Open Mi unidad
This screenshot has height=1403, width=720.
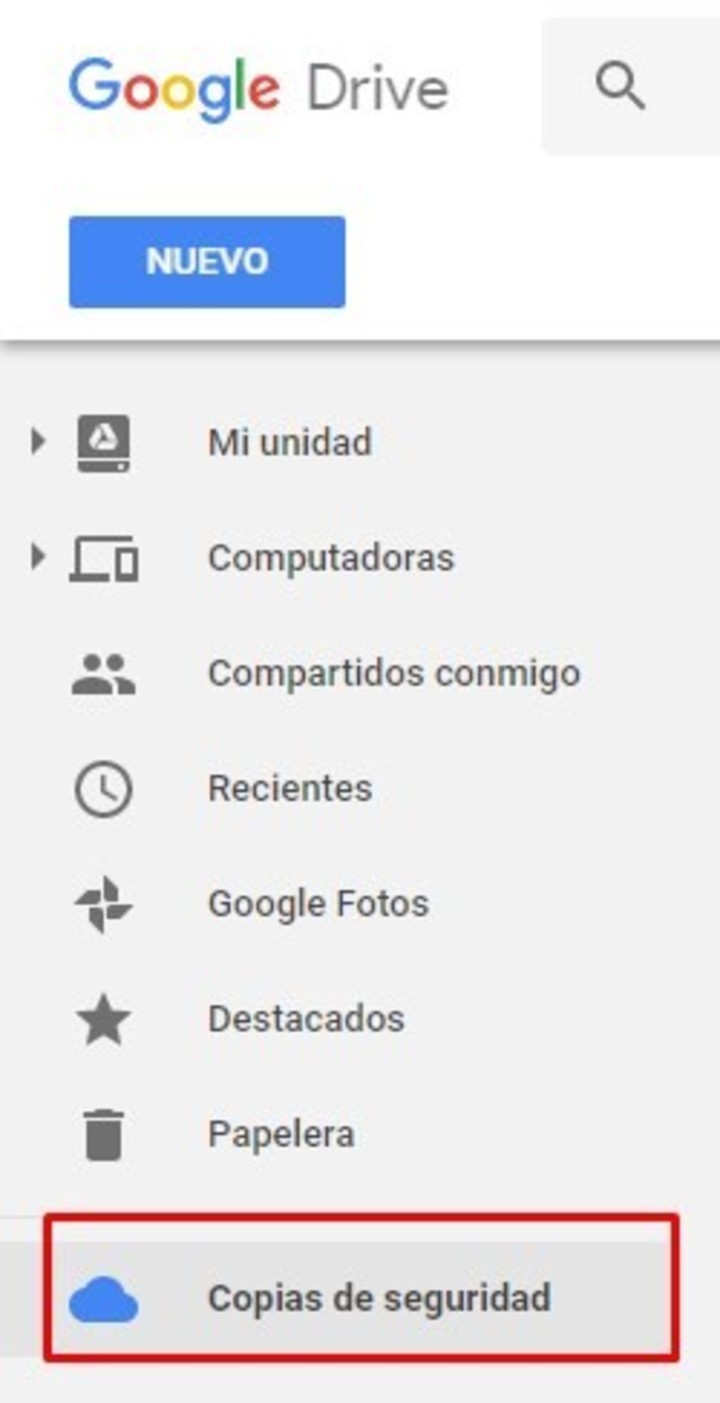[x=289, y=442]
